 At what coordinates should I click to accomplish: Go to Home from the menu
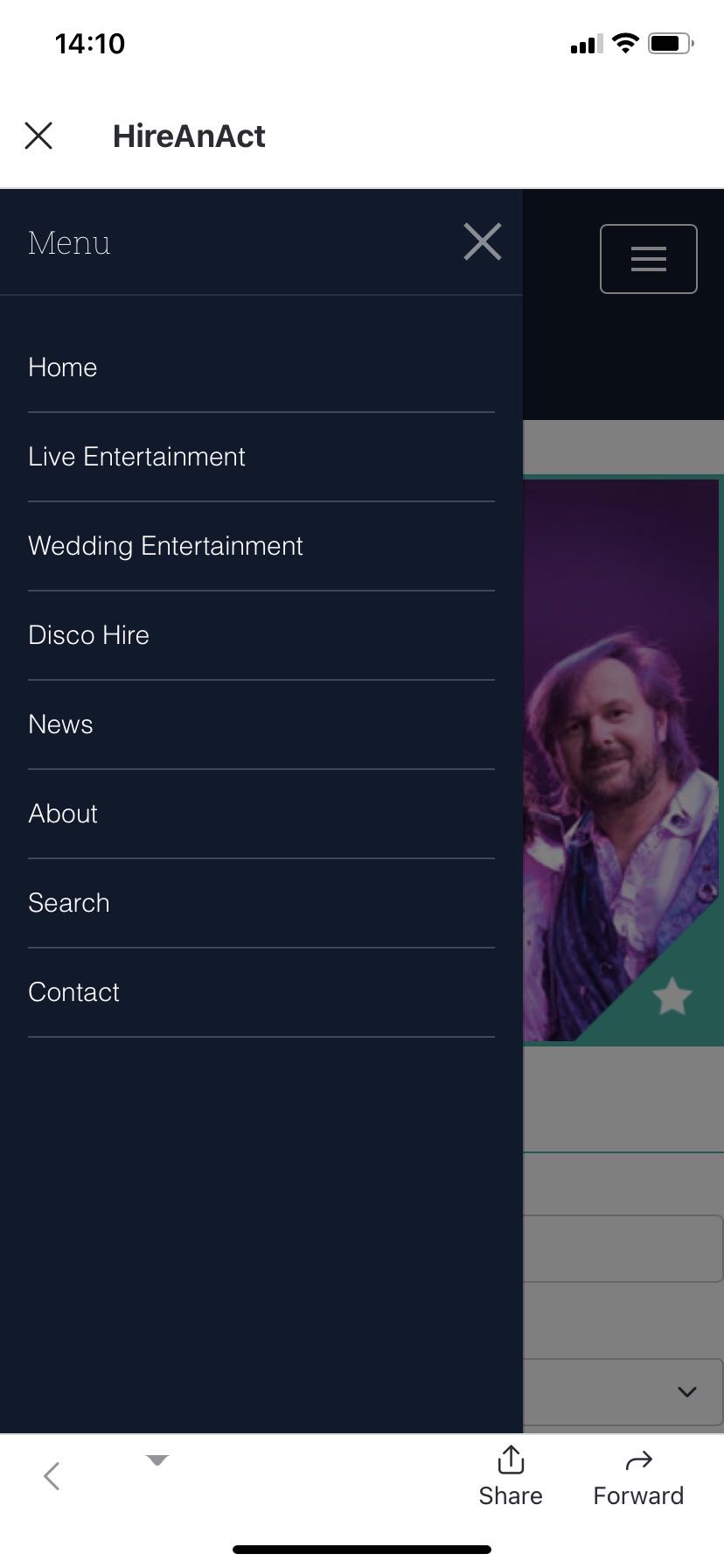(x=261, y=367)
